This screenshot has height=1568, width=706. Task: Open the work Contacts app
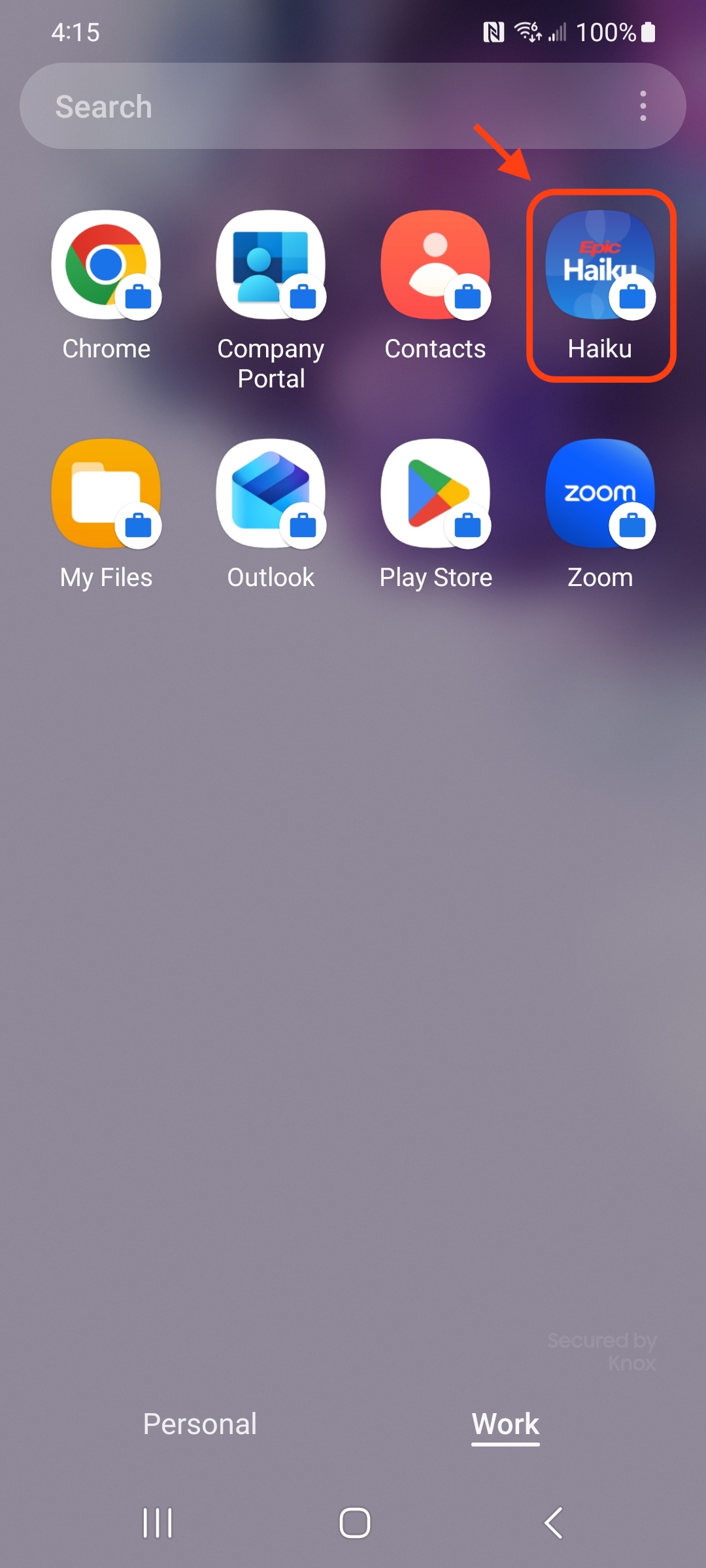click(435, 265)
